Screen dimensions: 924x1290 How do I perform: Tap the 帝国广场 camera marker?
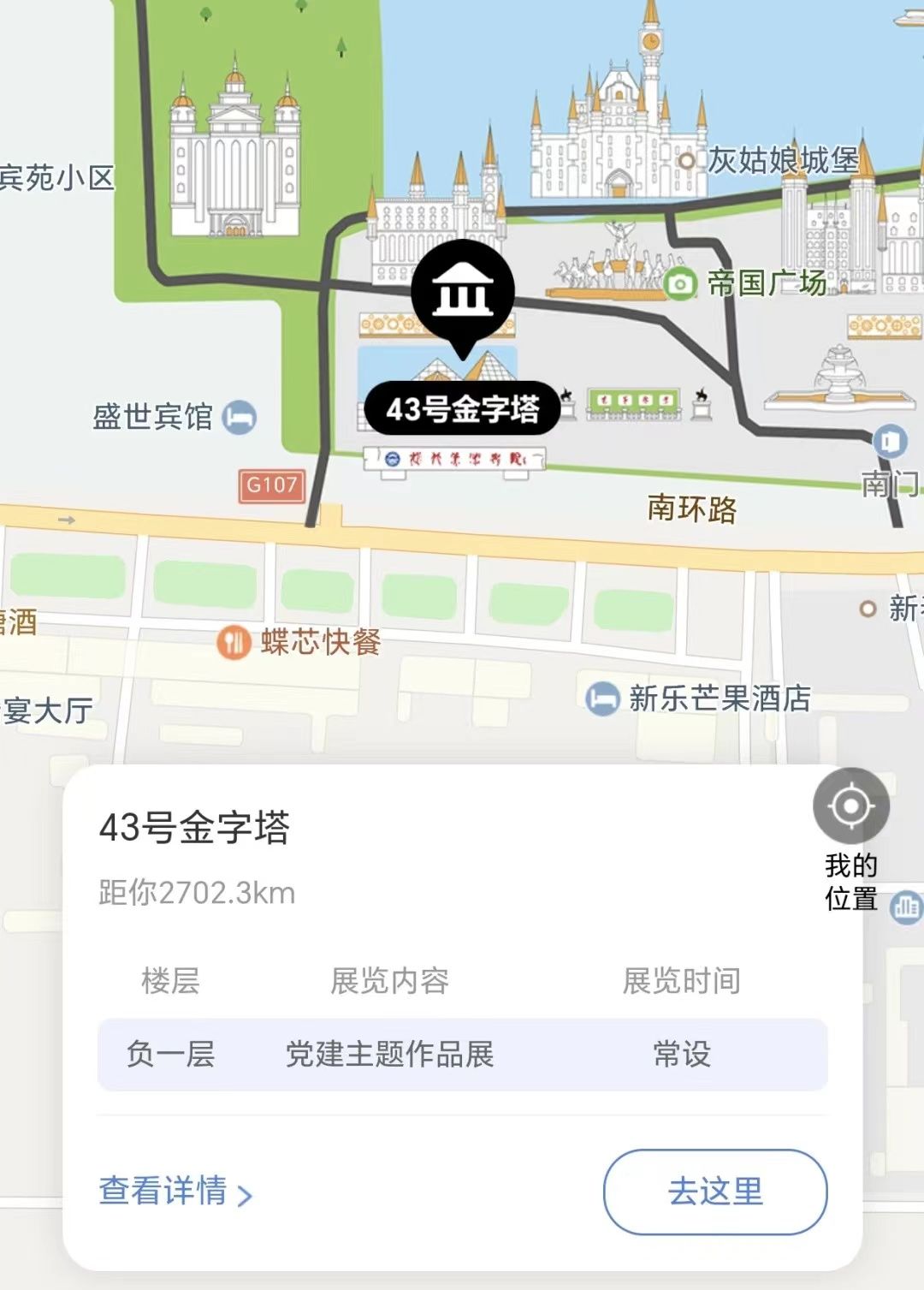680,283
